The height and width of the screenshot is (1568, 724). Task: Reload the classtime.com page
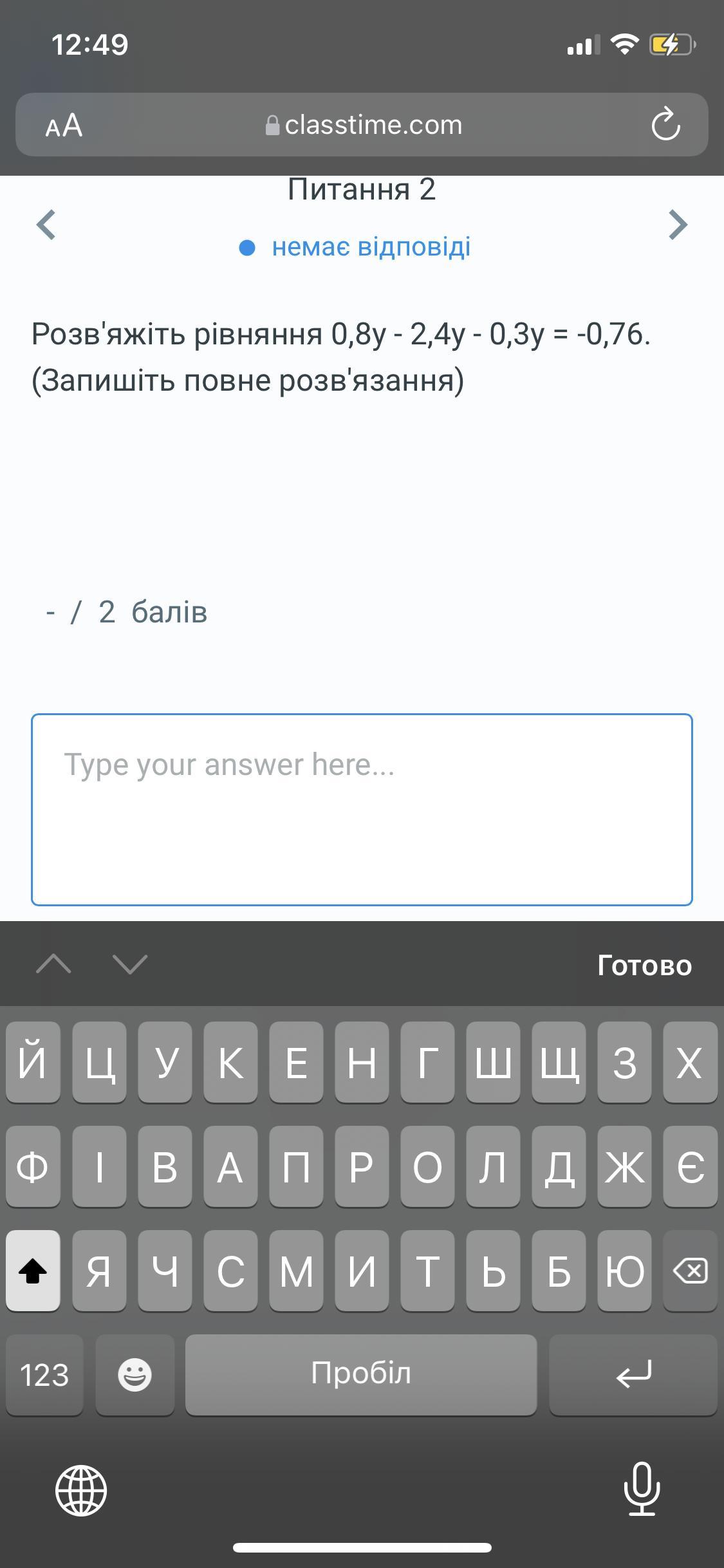tap(665, 124)
